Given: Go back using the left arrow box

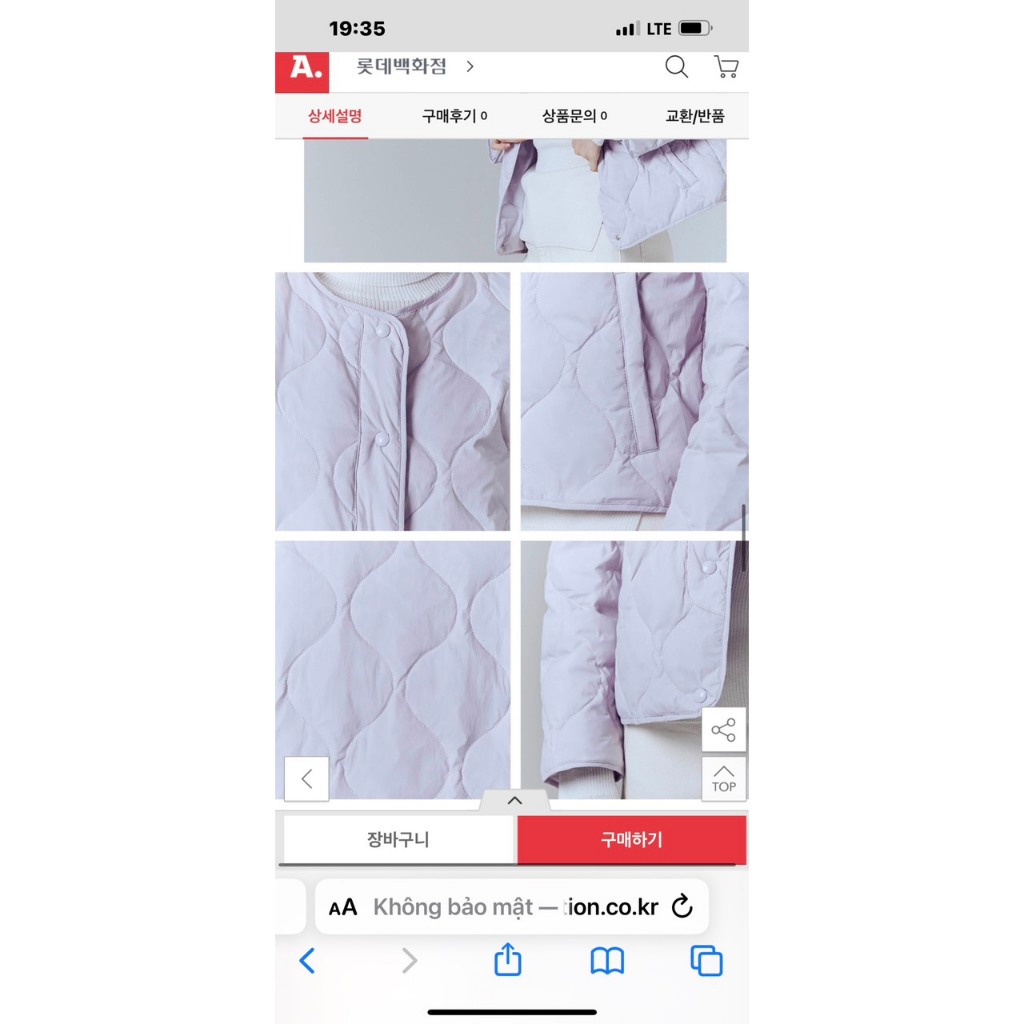Looking at the screenshot, I should tap(307, 779).
